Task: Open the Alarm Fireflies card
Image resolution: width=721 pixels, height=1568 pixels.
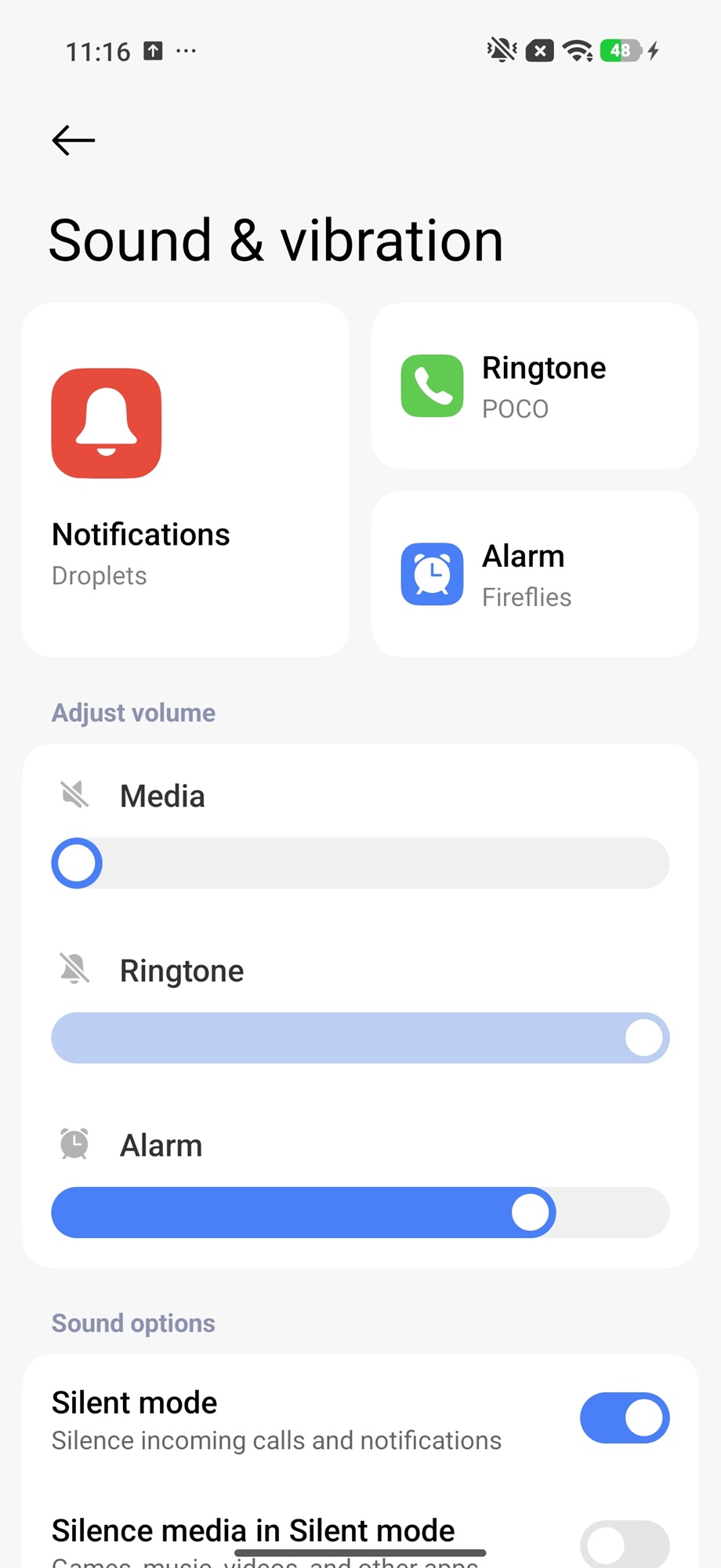Action: 534,574
